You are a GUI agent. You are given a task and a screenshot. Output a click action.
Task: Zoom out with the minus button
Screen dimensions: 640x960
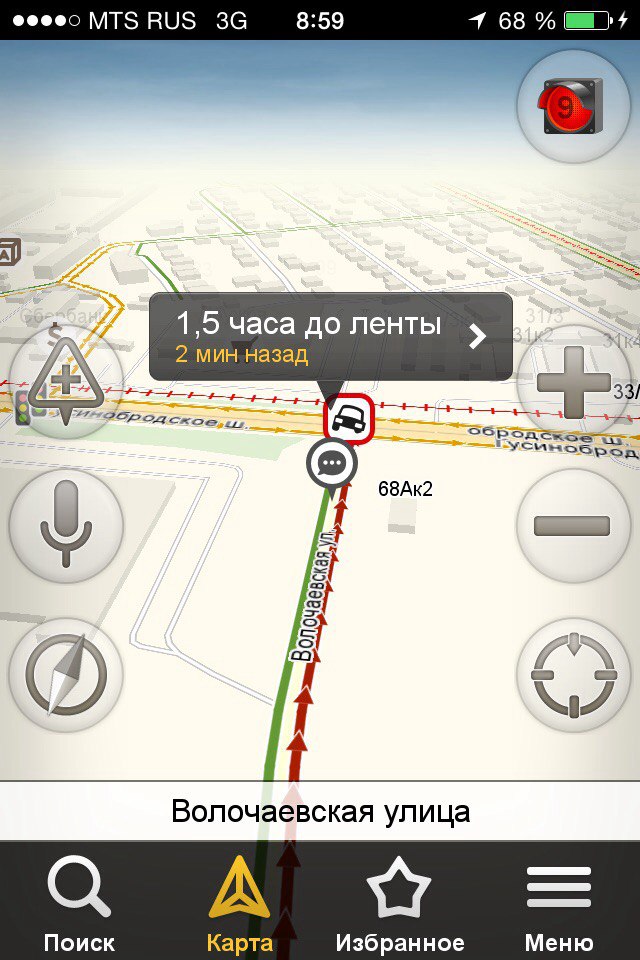(x=573, y=525)
